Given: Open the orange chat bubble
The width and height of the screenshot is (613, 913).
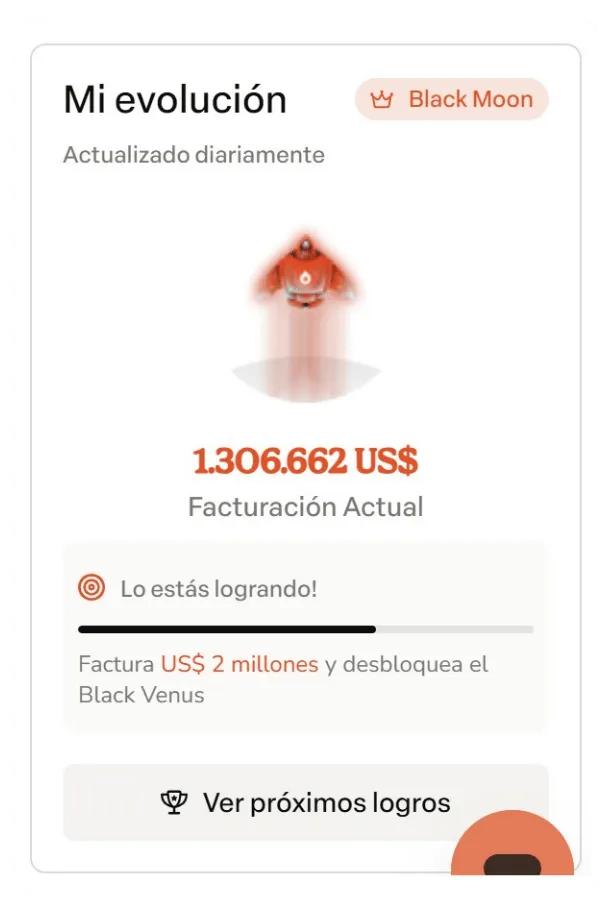Looking at the screenshot, I should (513, 864).
